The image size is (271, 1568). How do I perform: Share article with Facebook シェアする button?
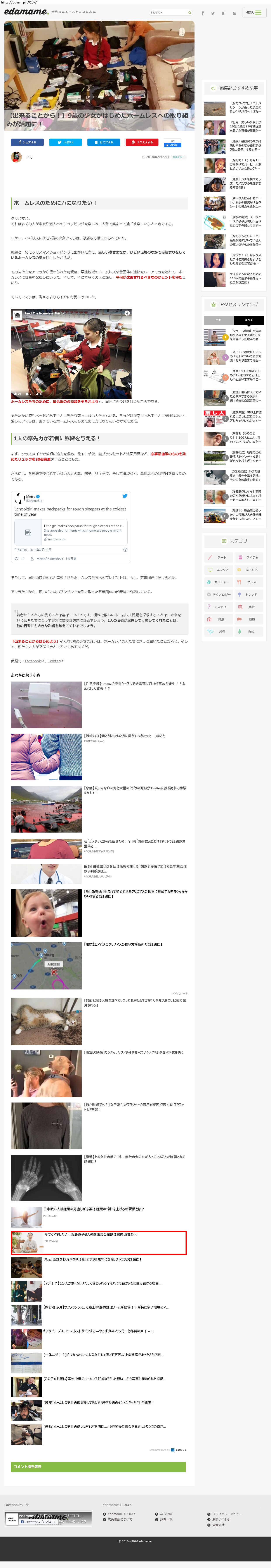[27, 143]
